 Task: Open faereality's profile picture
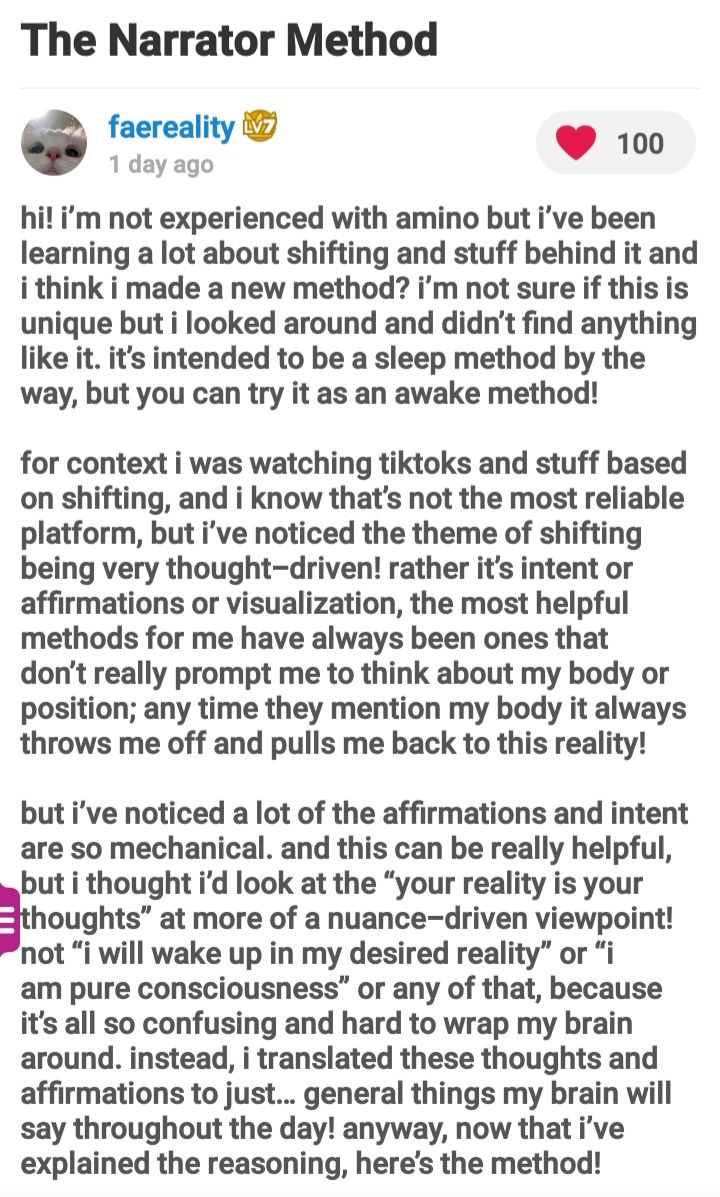click(54, 142)
